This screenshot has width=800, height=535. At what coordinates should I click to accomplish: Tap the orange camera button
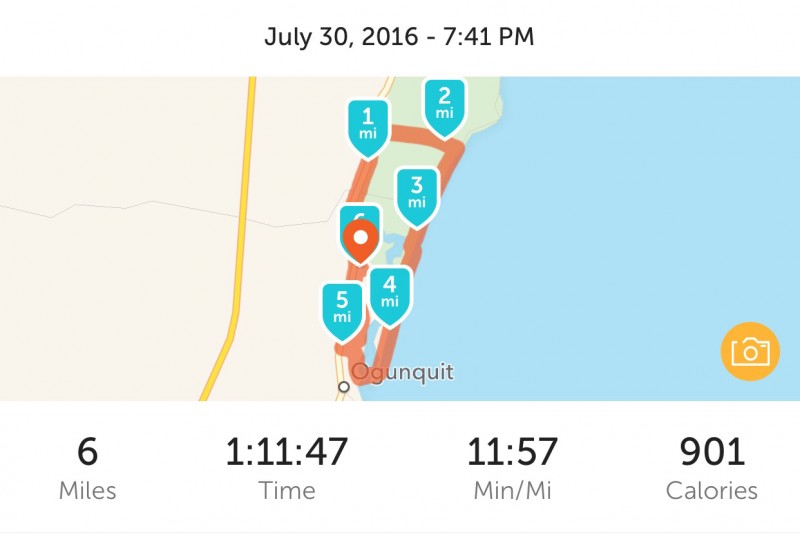click(750, 351)
